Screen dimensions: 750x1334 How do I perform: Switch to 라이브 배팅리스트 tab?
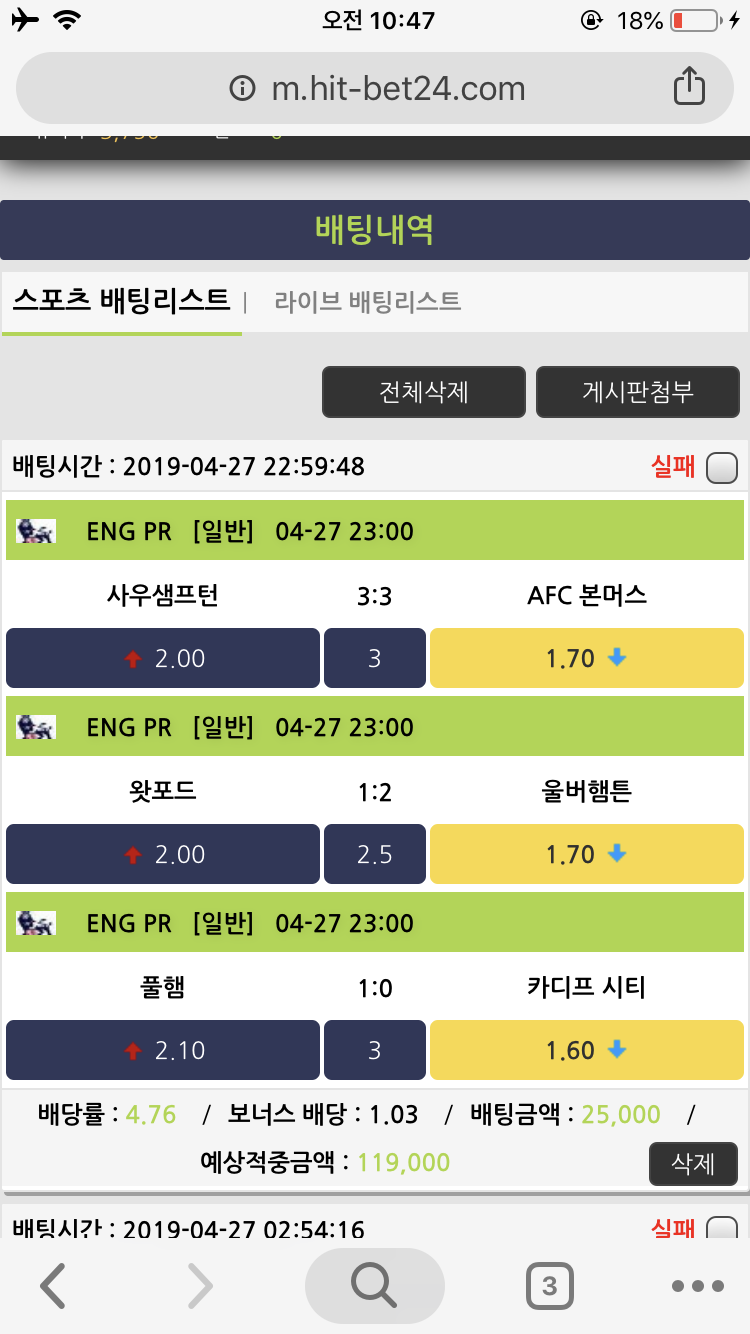click(x=367, y=302)
